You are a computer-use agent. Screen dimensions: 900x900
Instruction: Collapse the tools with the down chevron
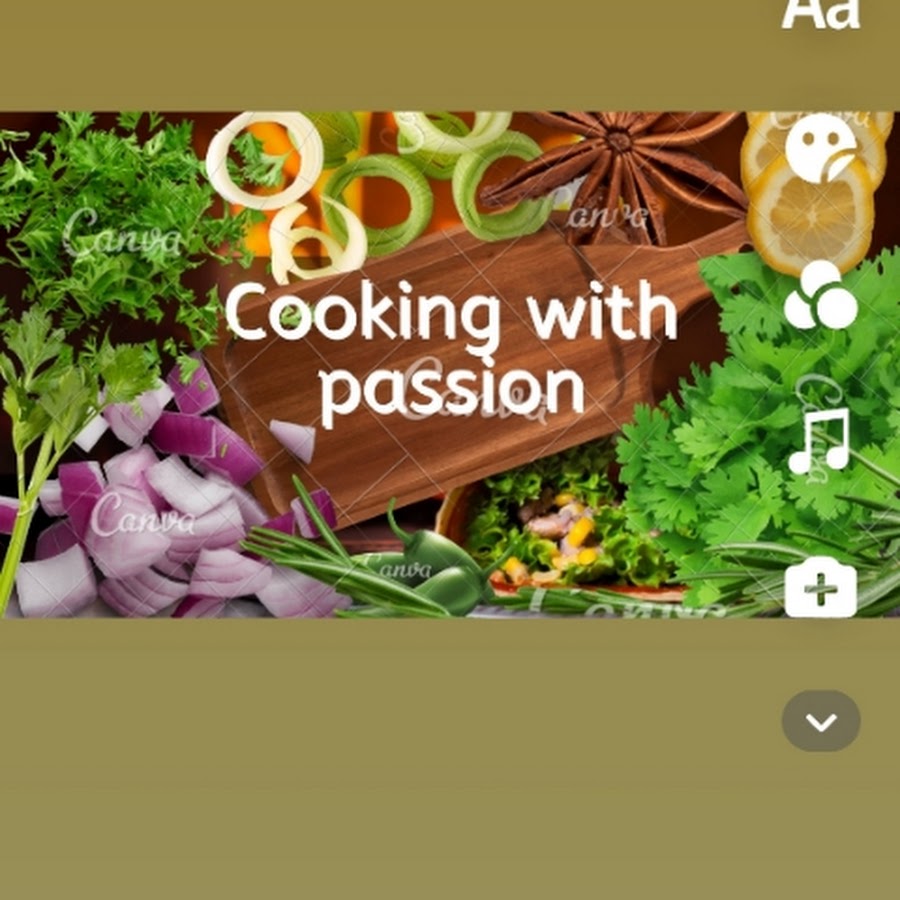pyautogui.click(x=821, y=721)
